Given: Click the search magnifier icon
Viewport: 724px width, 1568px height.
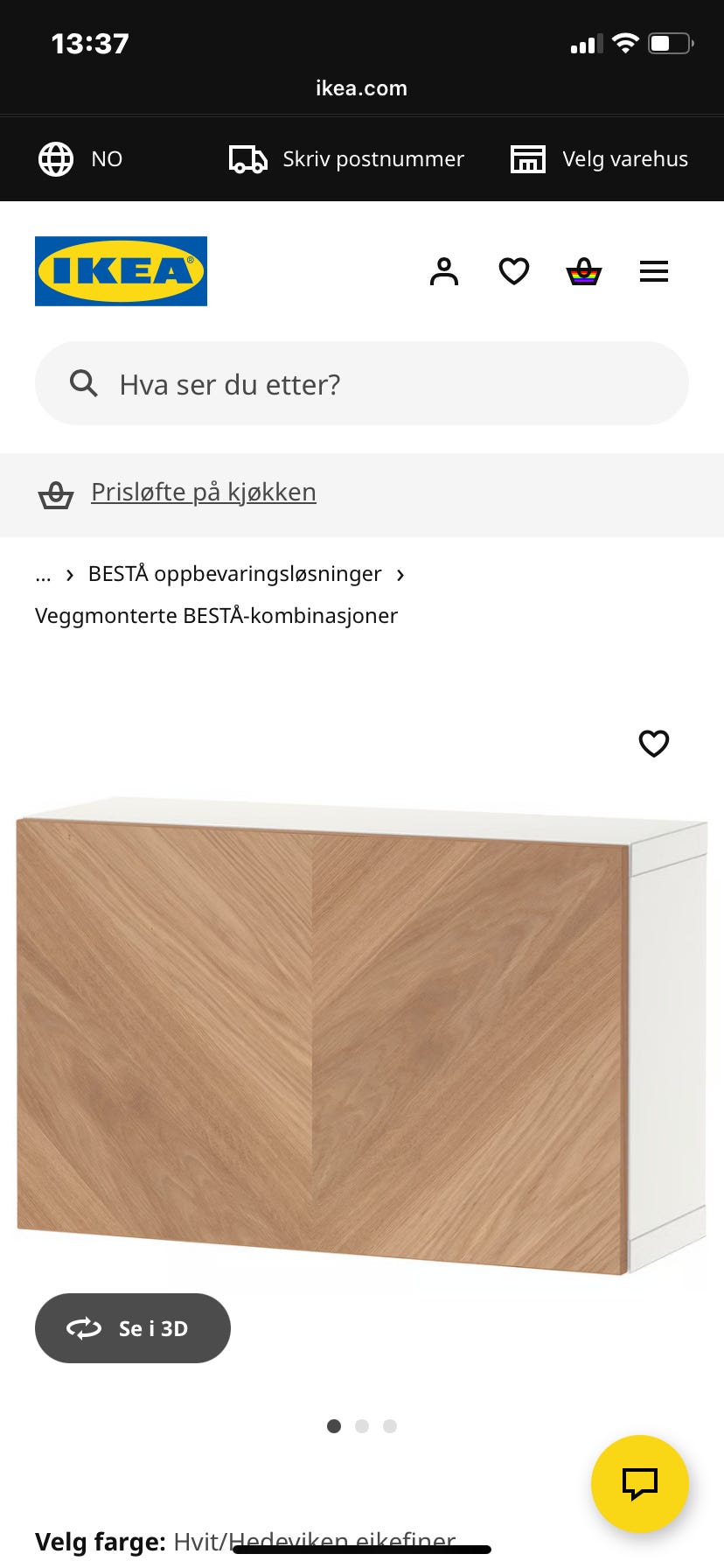Looking at the screenshot, I should pos(84,383).
